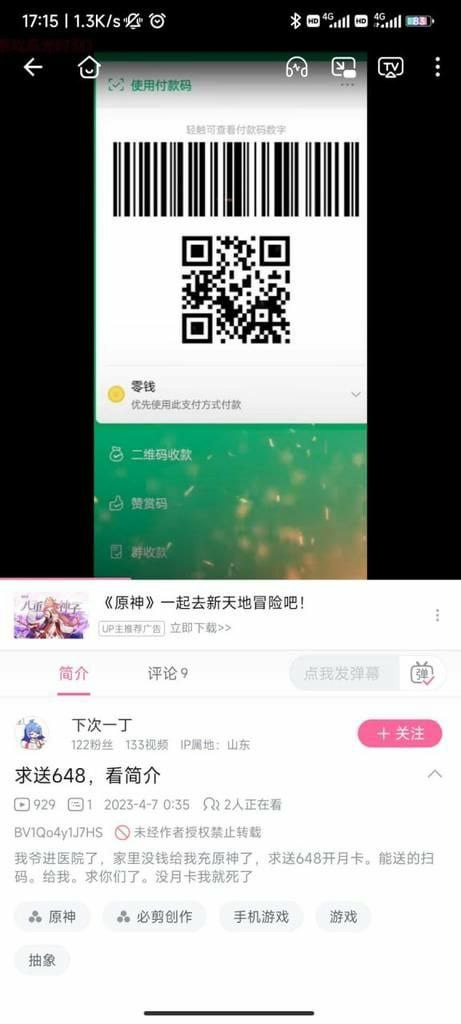This screenshot has width=461, height=1024.
Task: Tap 立即下载 link in the ad
Action: pos(200,628)
